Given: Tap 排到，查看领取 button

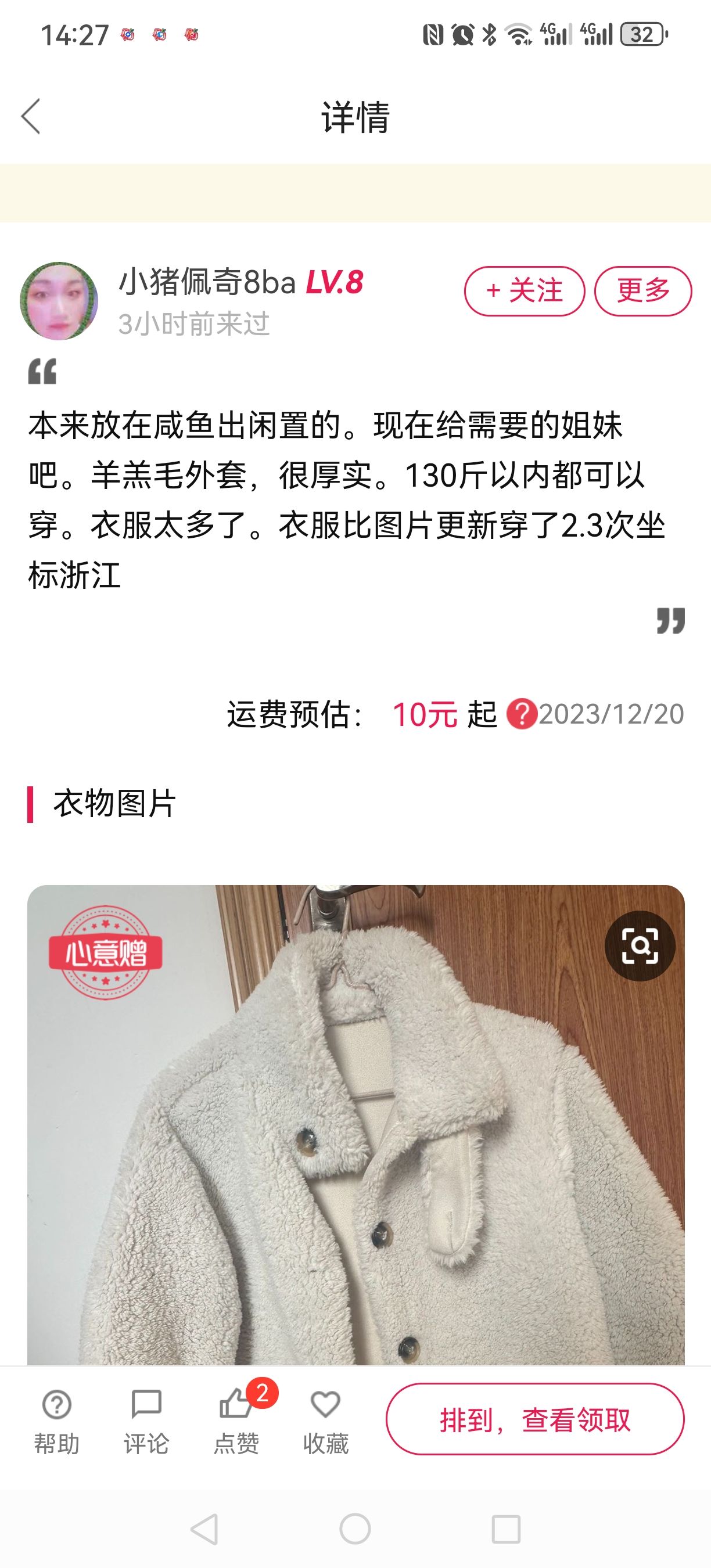Looking at the screenshot, I should [535, 1419].
